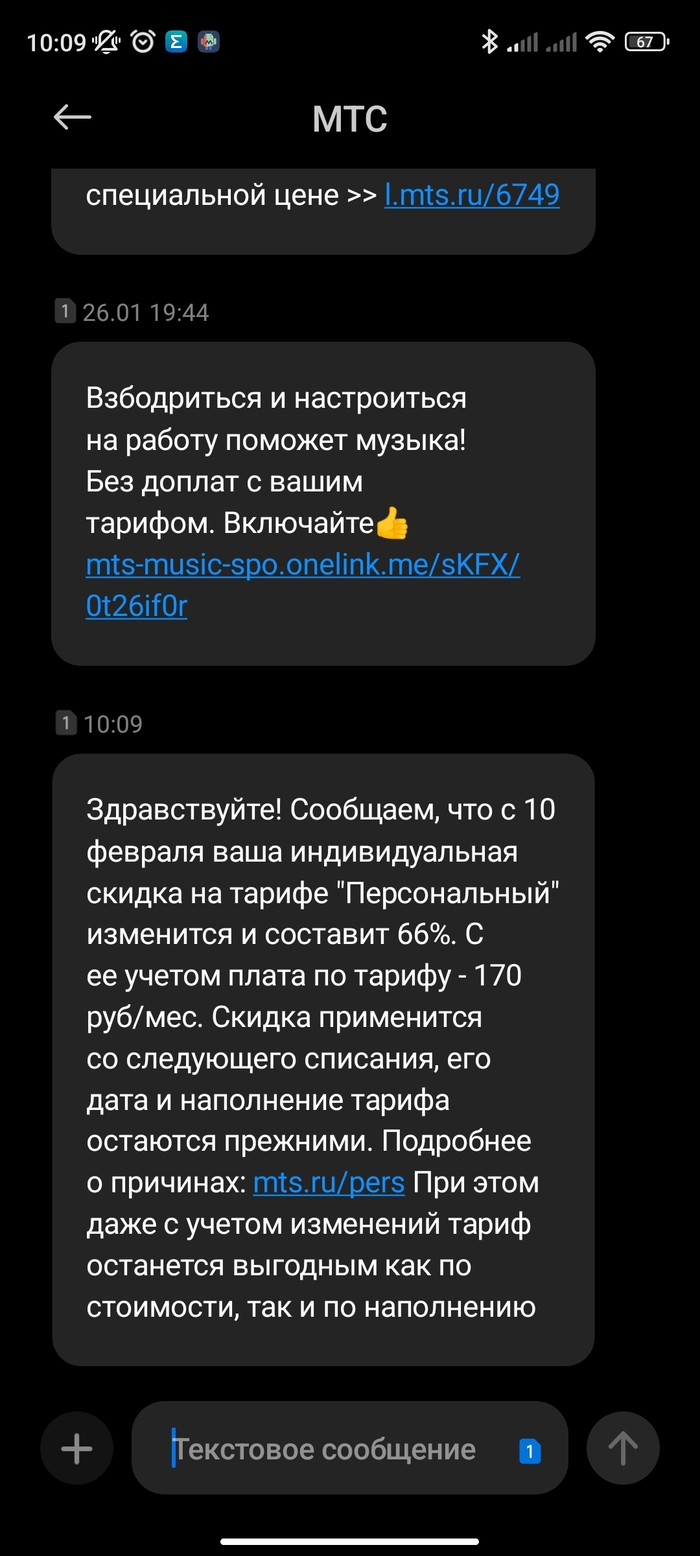Go back from the МТС conversation
The width and height of the screenshot is (700, 1556).
coord(72,118)
